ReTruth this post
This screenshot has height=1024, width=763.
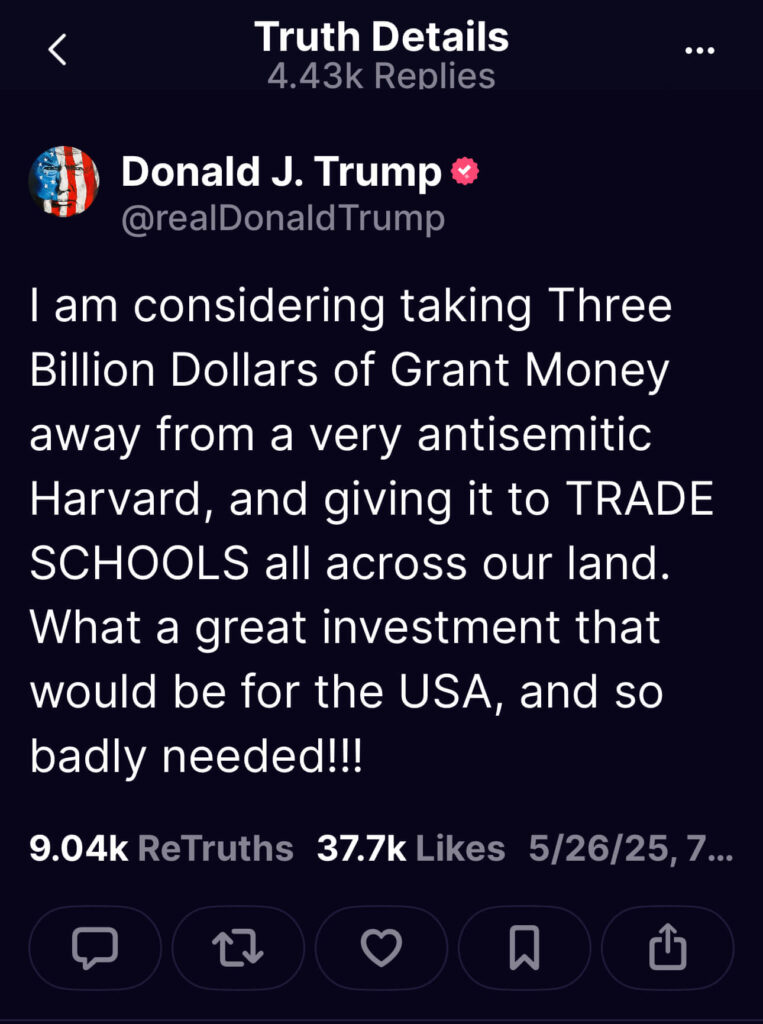[x=239, y=947]
